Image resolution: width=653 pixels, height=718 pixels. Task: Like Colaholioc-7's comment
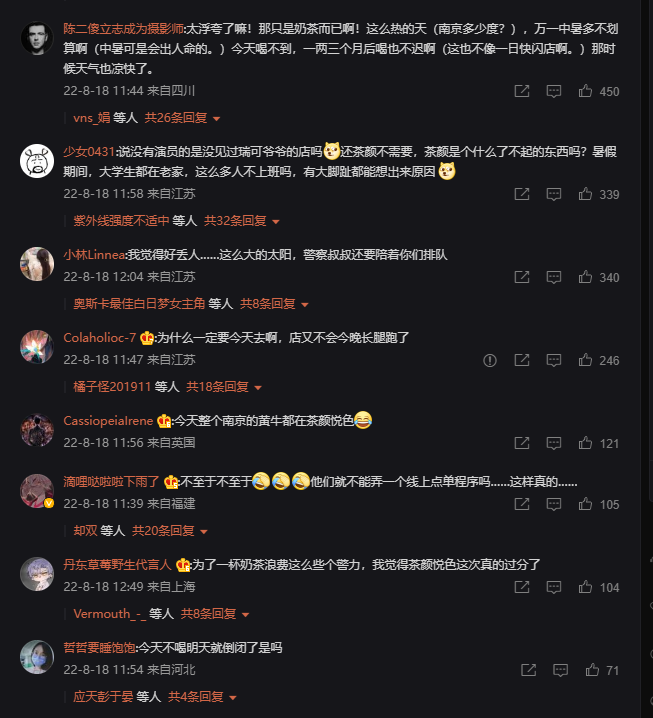[x=586, y=360]
